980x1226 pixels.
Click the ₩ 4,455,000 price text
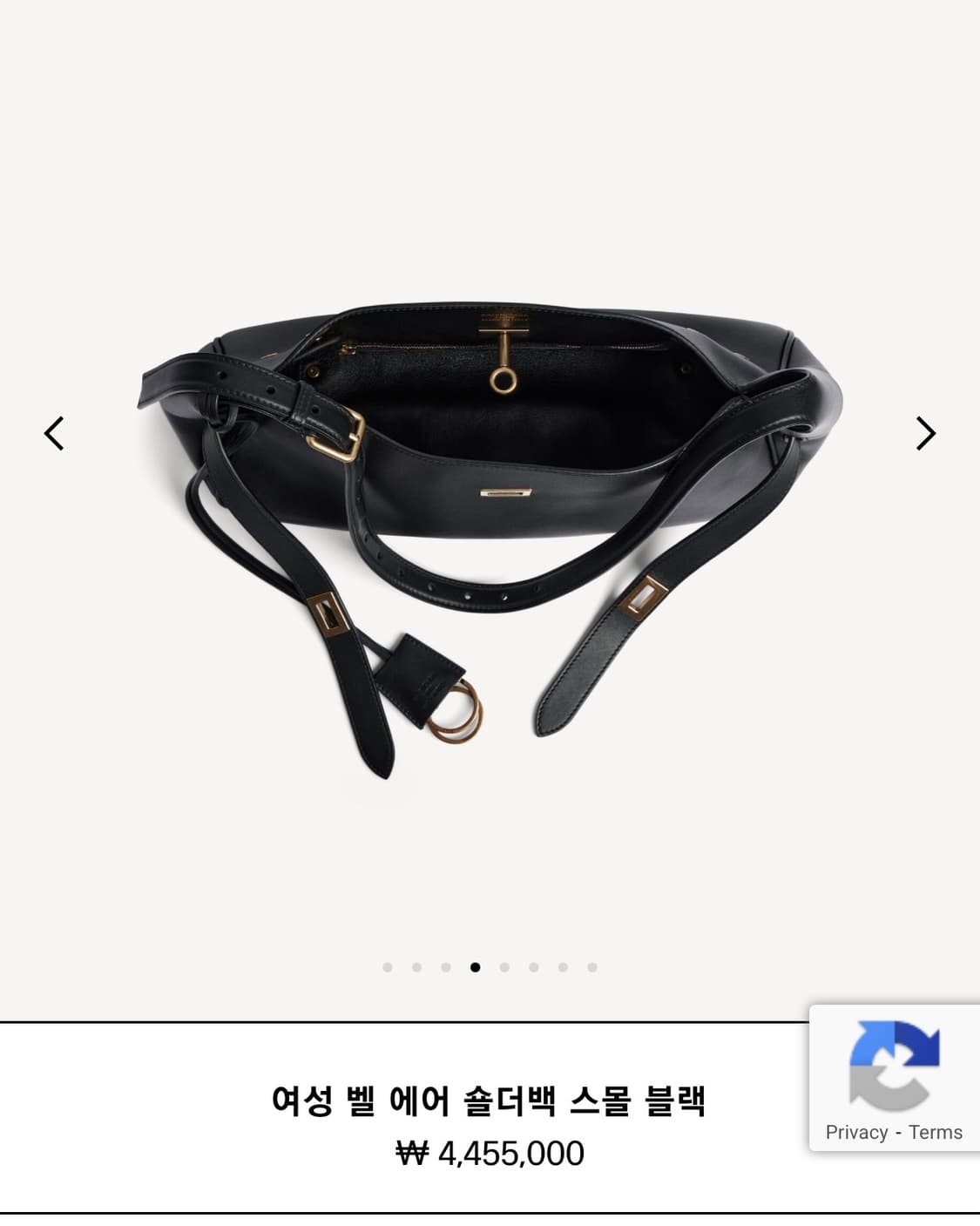coord(490,1153)
